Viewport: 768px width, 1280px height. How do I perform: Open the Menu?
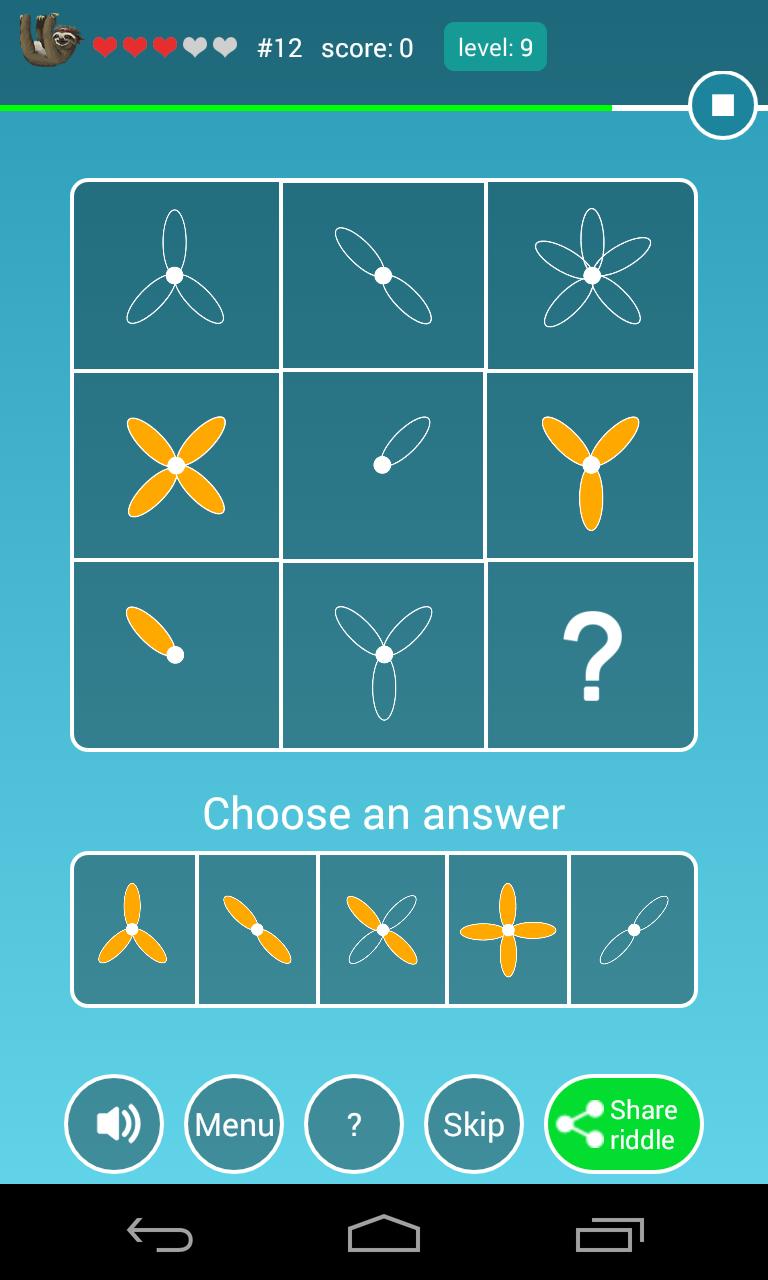tap(234, 1123)
